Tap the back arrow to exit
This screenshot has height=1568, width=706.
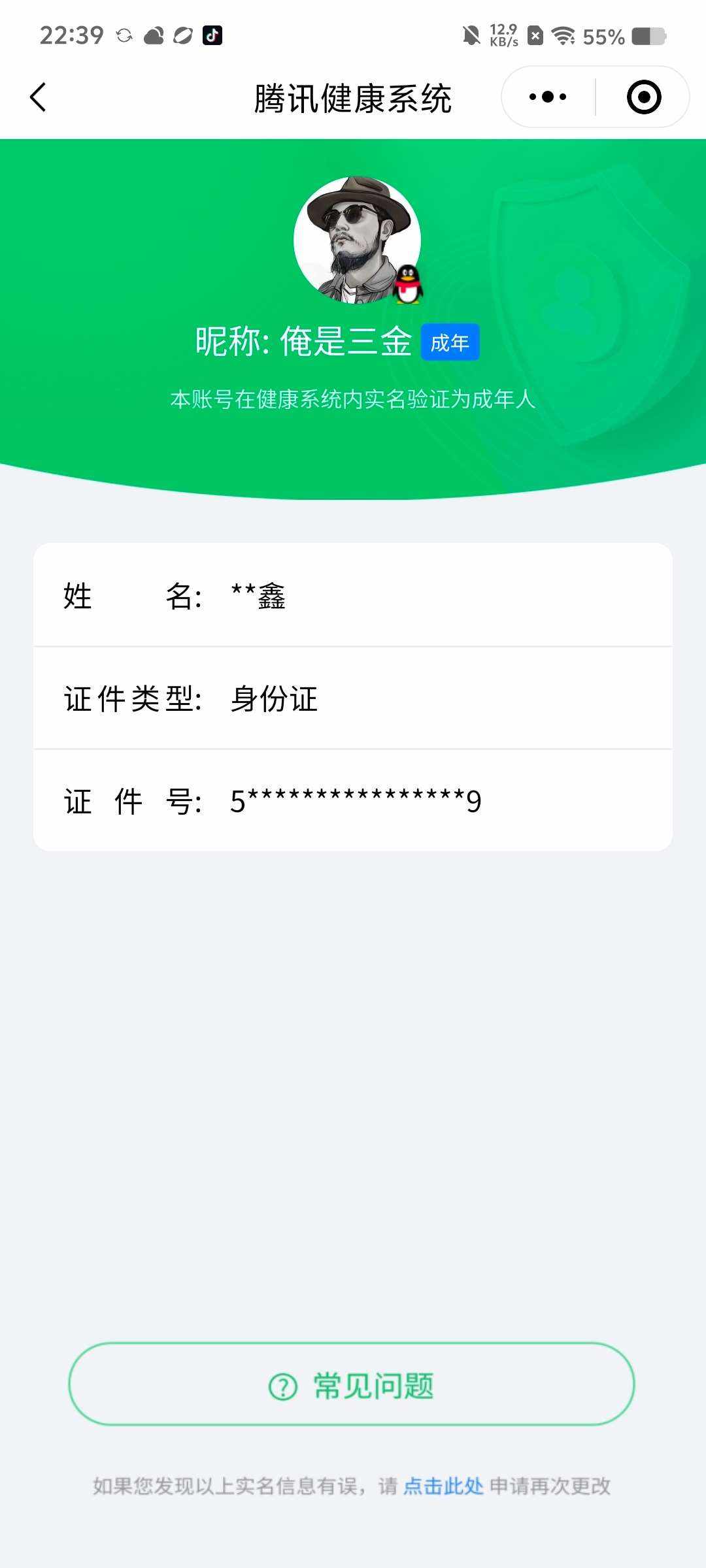[37, 96]
